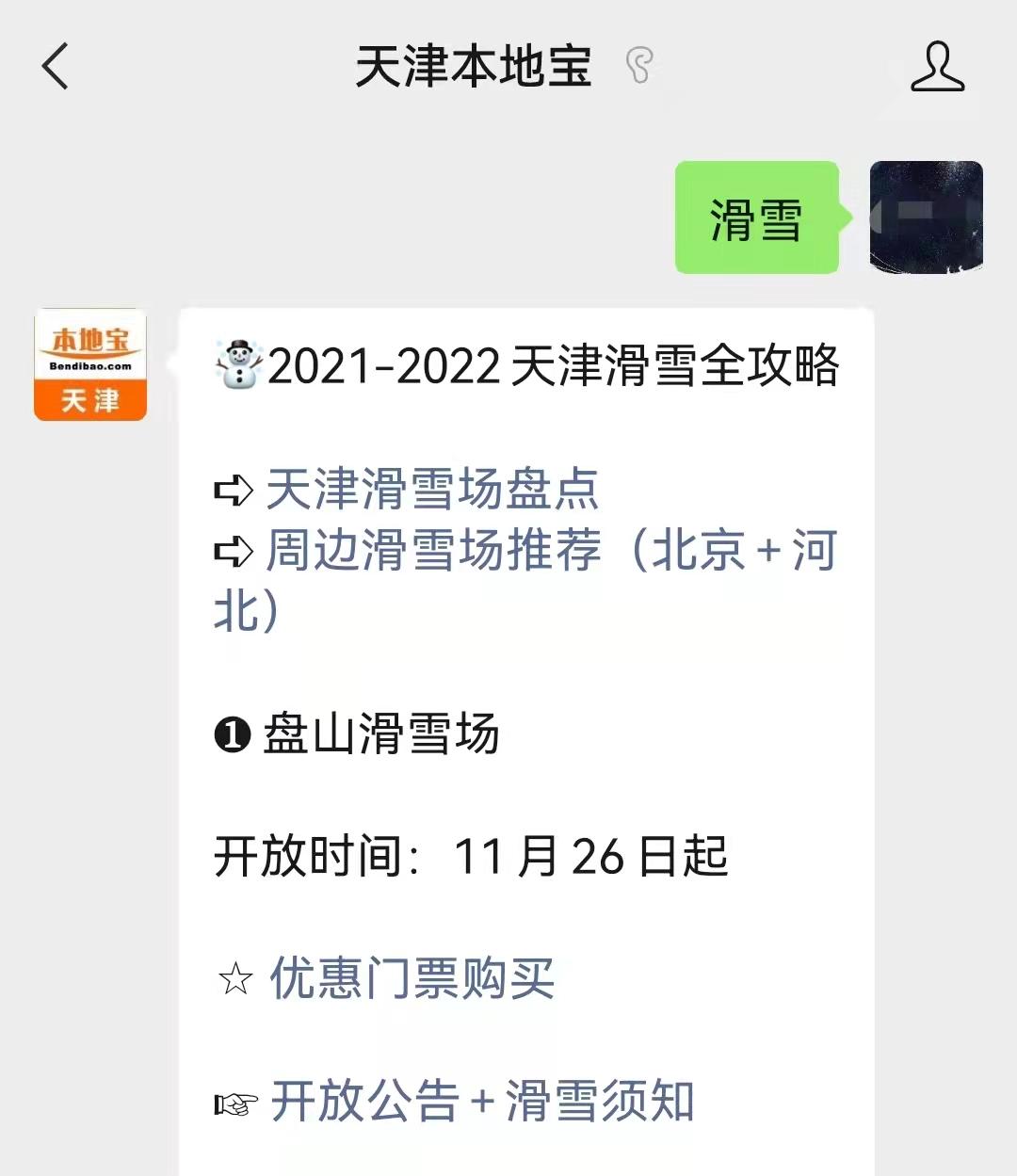Click the 开放时间 11月26日起 text line
The height and width of the screenshot is (1176, 1017).
[471, 857]
